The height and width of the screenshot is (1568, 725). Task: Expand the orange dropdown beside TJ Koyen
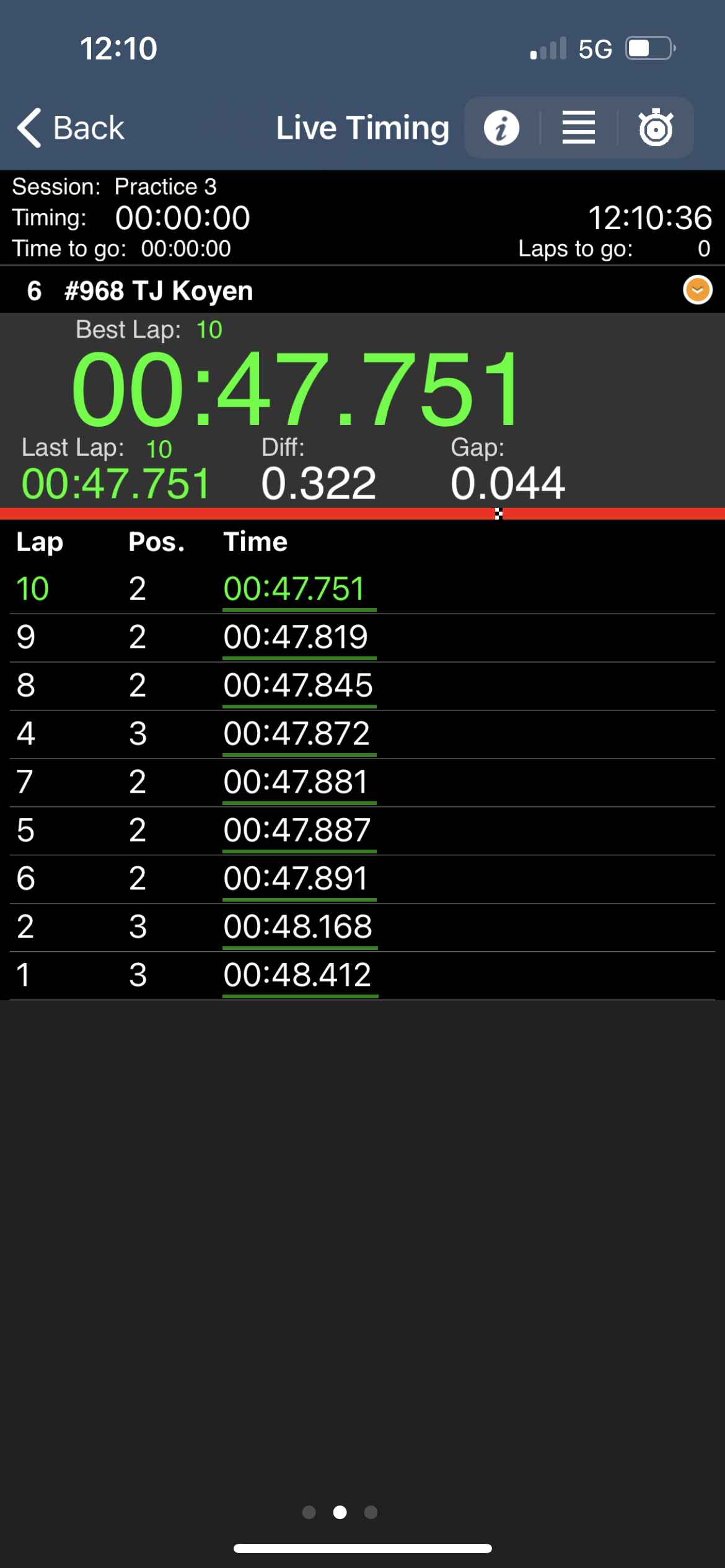tap(697, 290)
